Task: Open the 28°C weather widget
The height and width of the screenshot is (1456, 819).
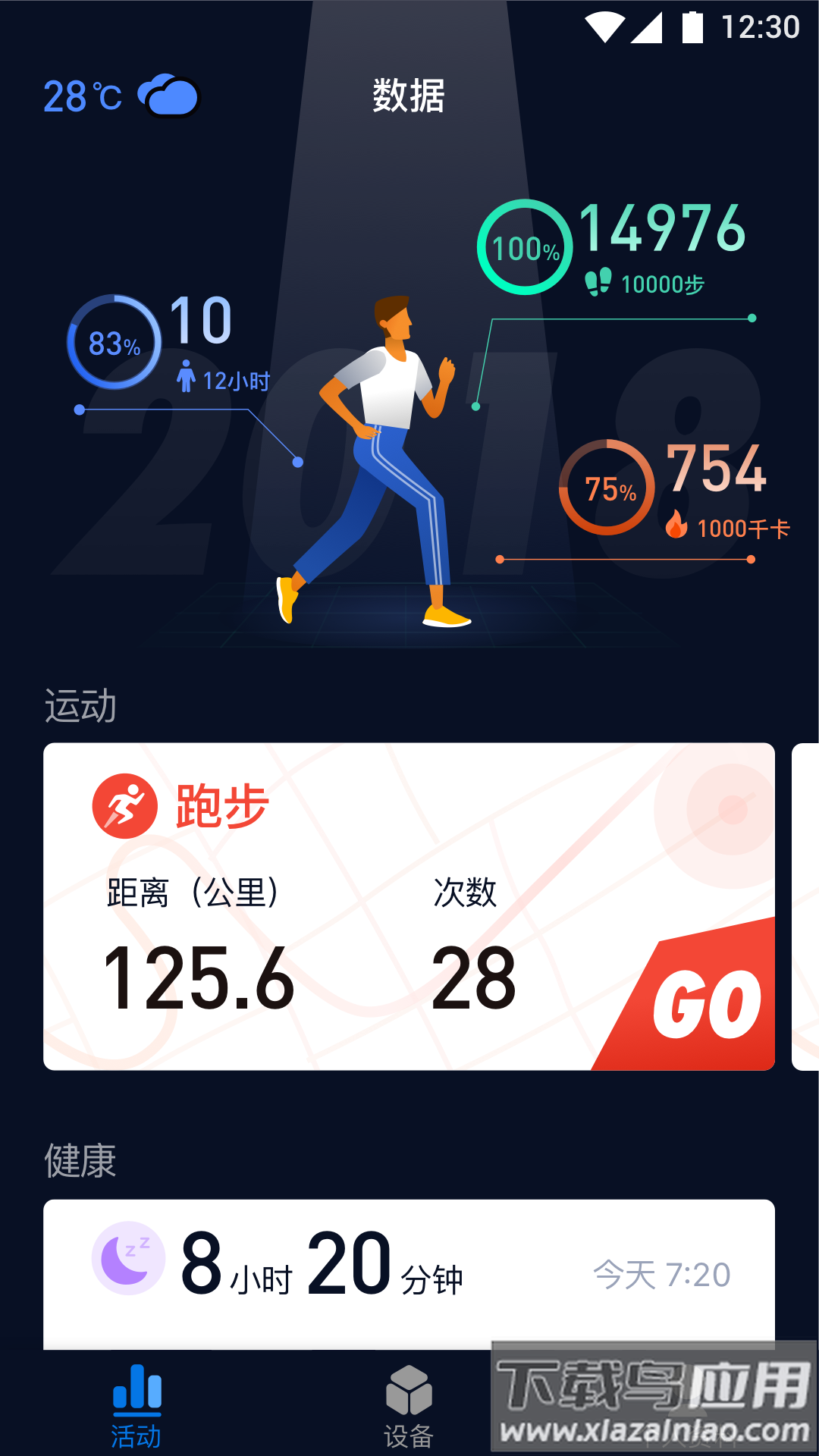Action: (x=121, y=97)
